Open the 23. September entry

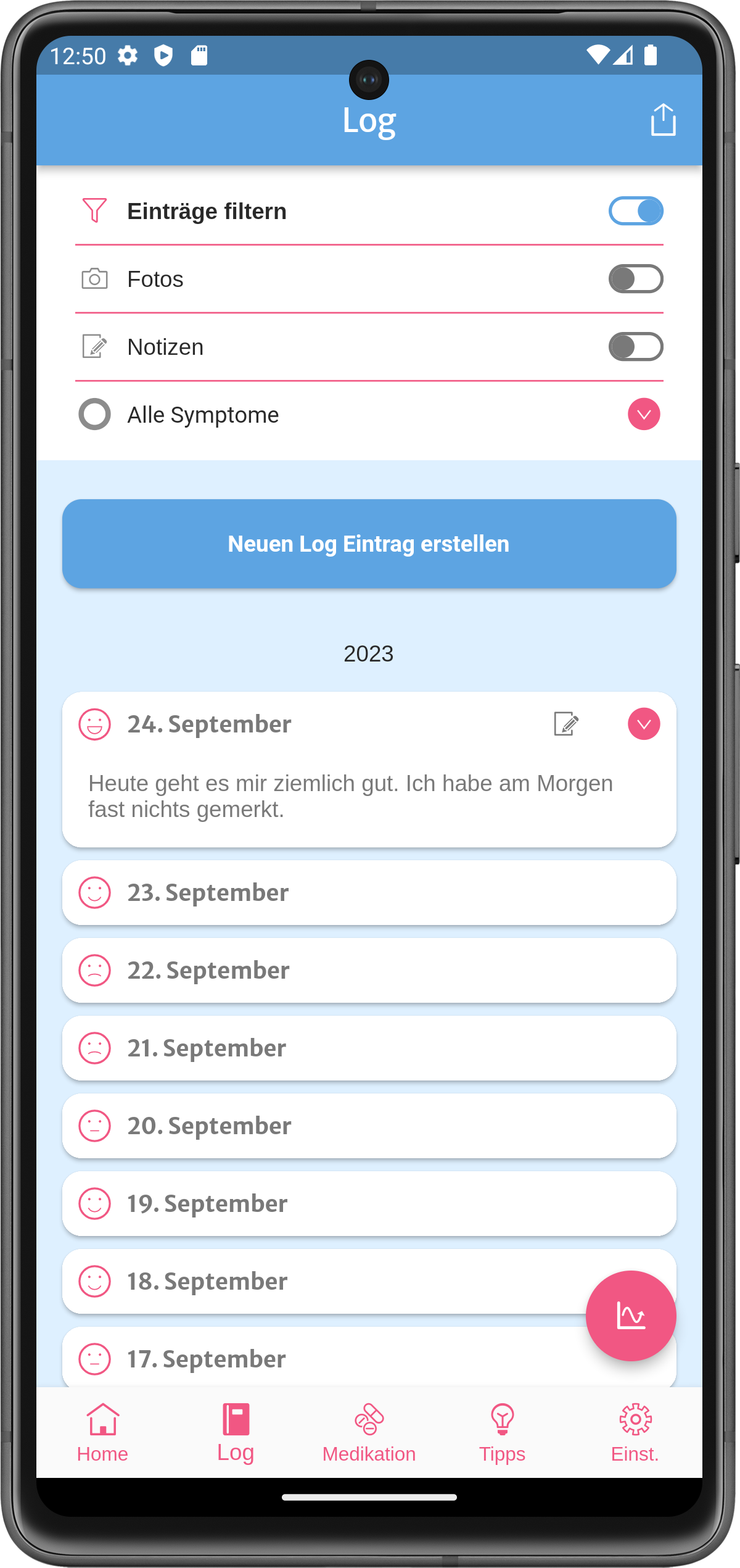point(369,892)
